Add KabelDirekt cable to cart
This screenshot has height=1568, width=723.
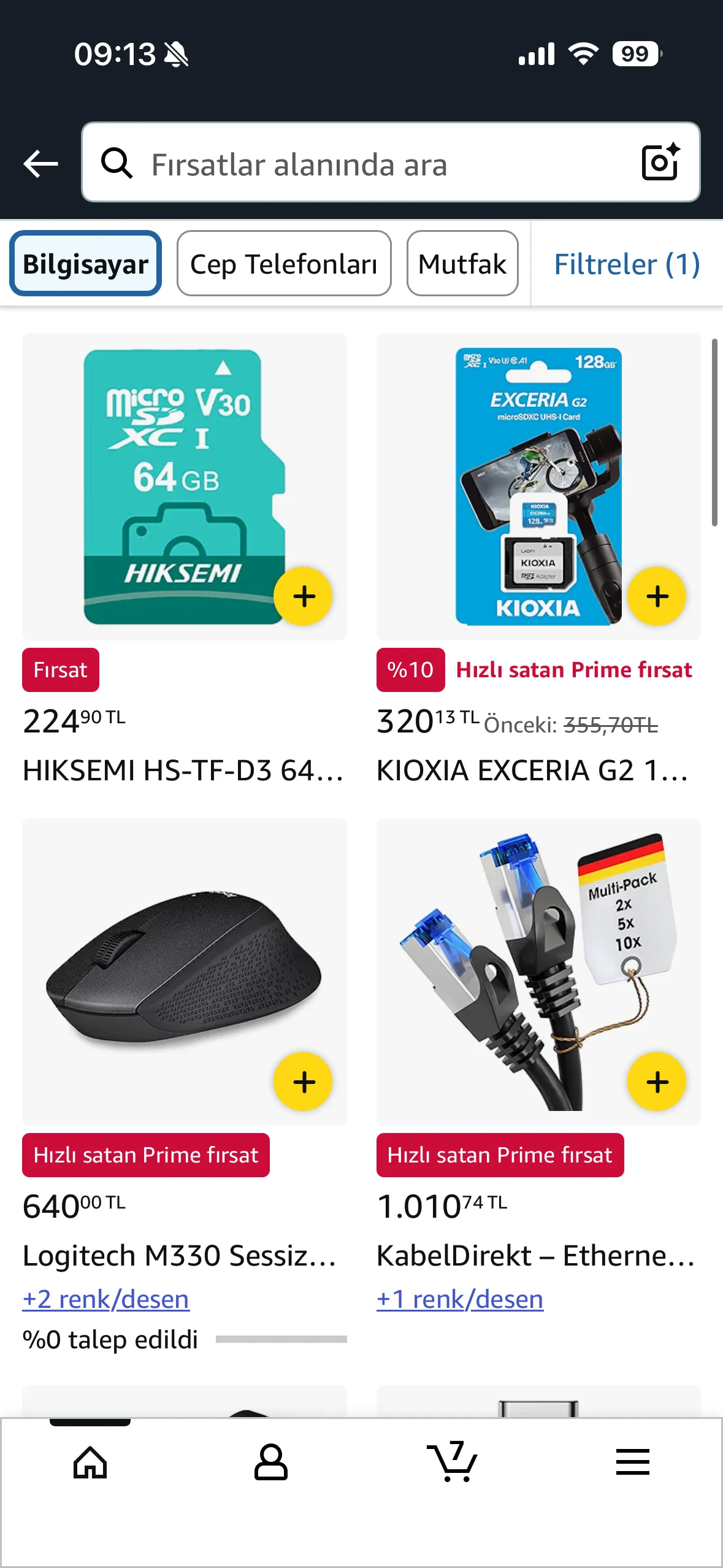click(657, 1082)
